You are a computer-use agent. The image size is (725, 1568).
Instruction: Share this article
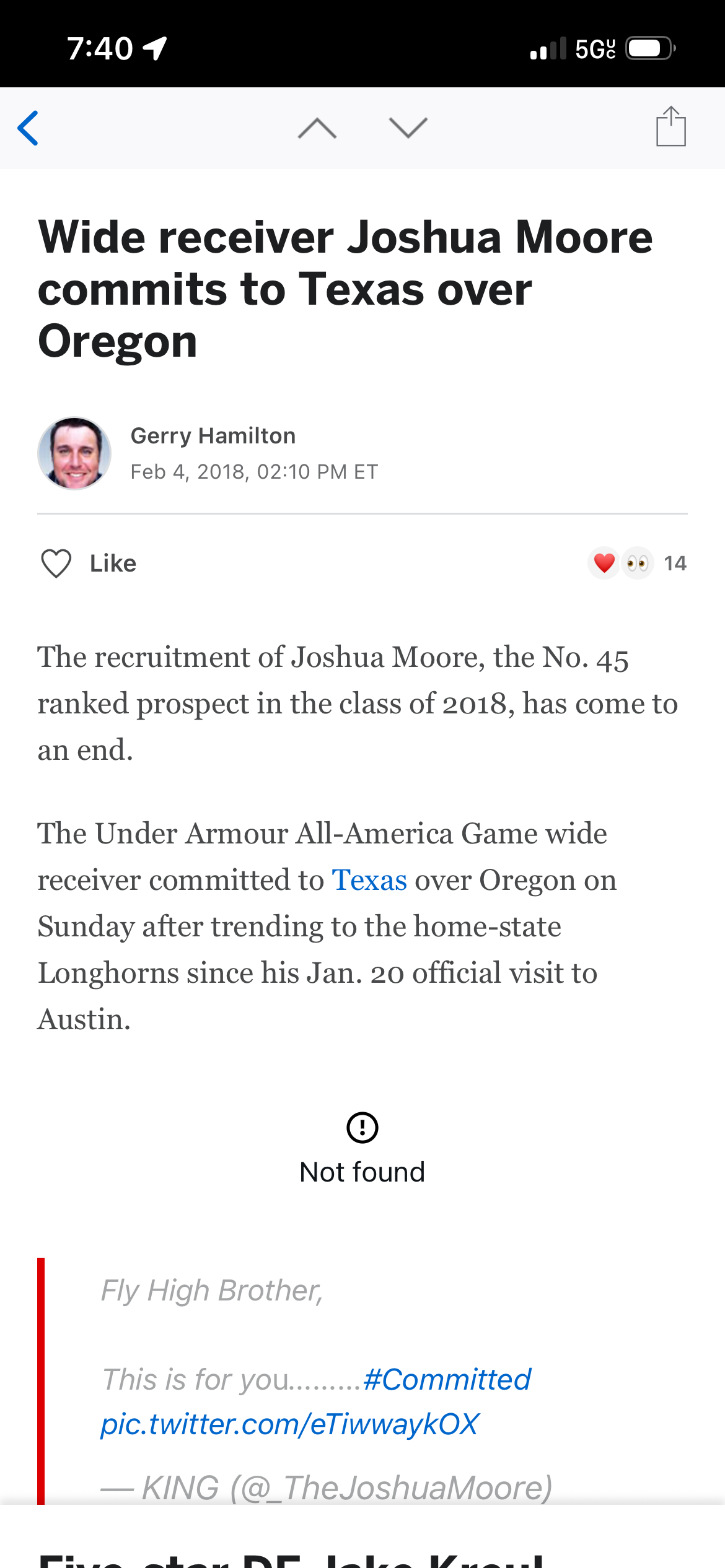[671, 127]
